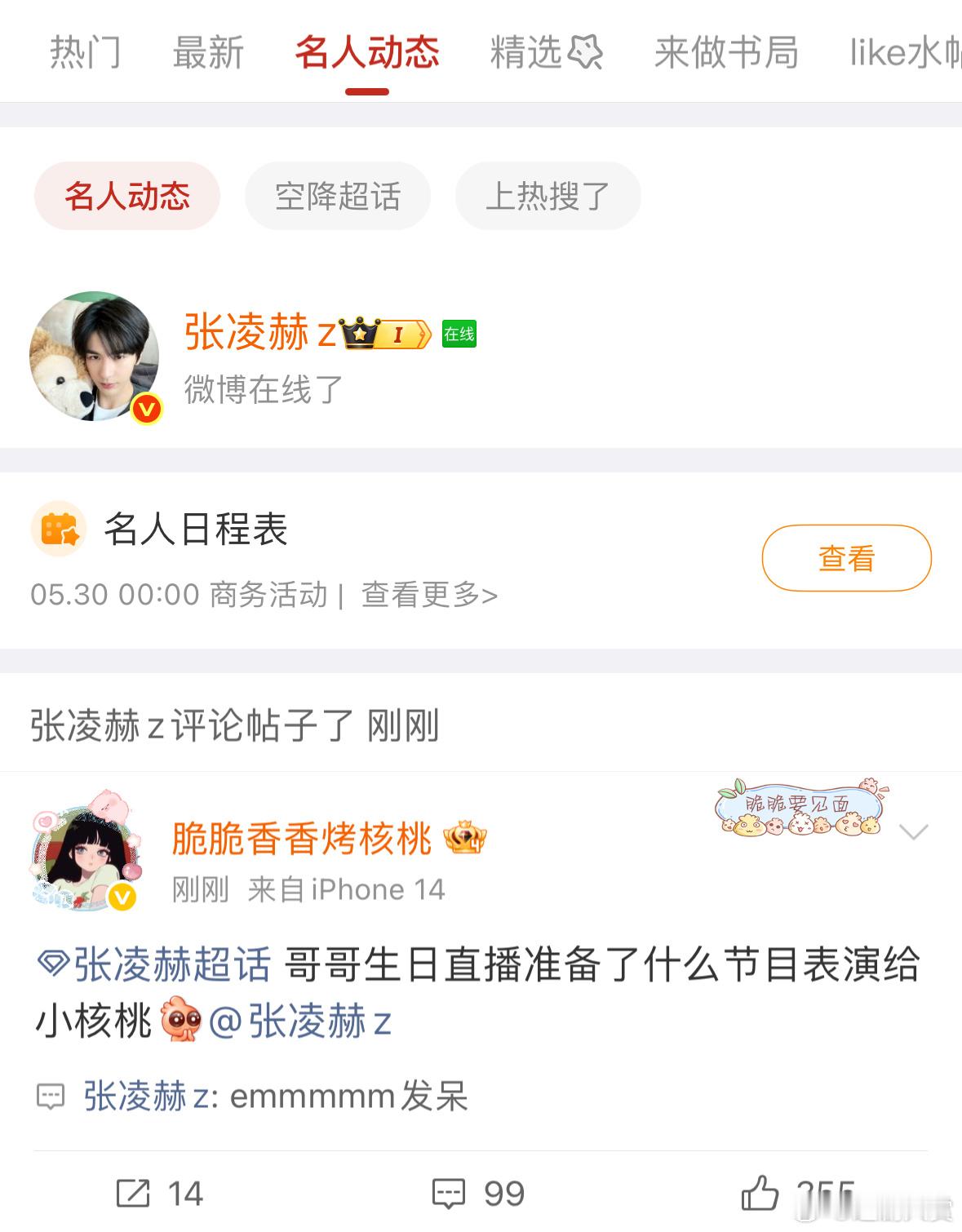
Task: Toggle the 空降超话 filter chip
Action: pos(338,196)
